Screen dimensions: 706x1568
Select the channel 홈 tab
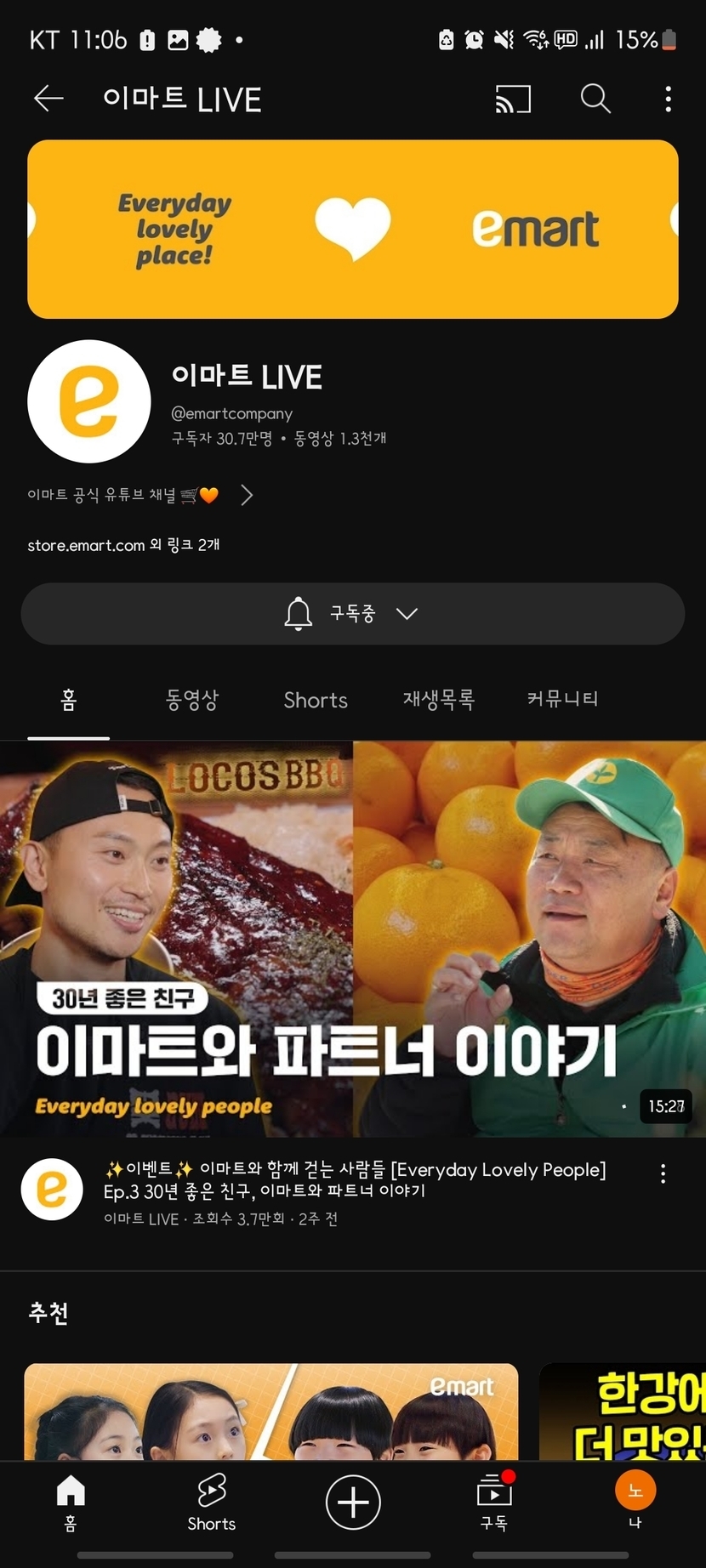click(69, 700)
